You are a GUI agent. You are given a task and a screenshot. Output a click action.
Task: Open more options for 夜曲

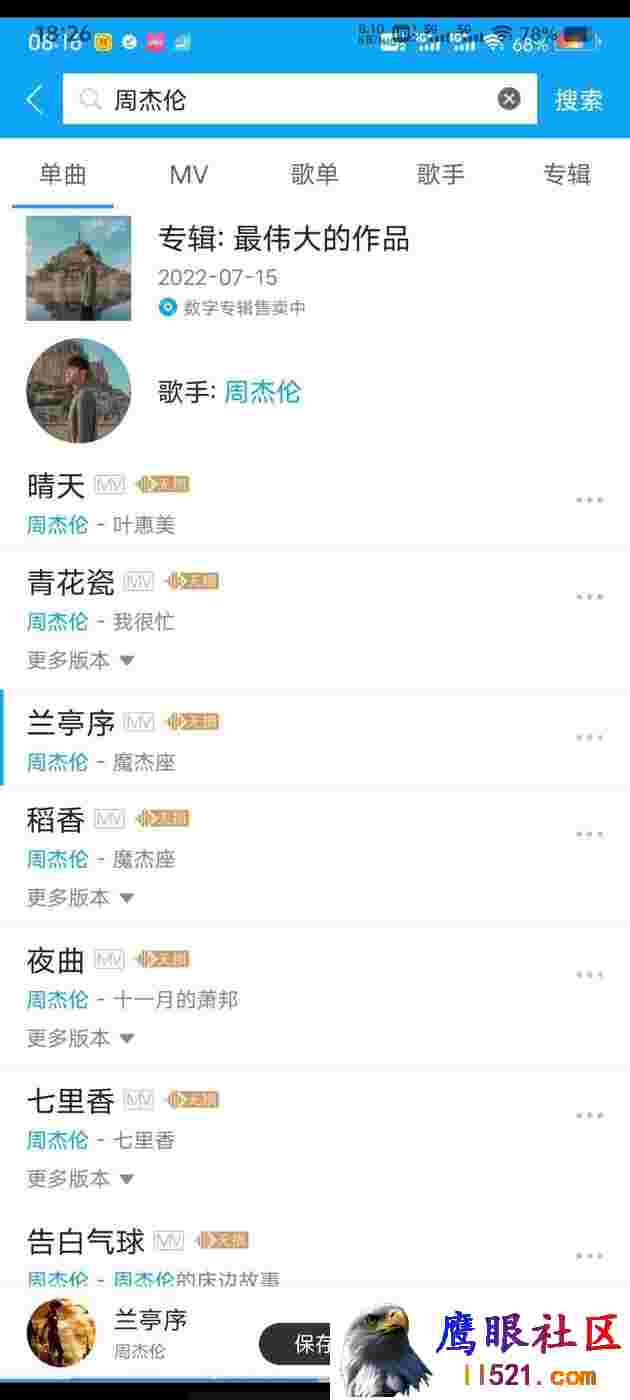[589, 975]
